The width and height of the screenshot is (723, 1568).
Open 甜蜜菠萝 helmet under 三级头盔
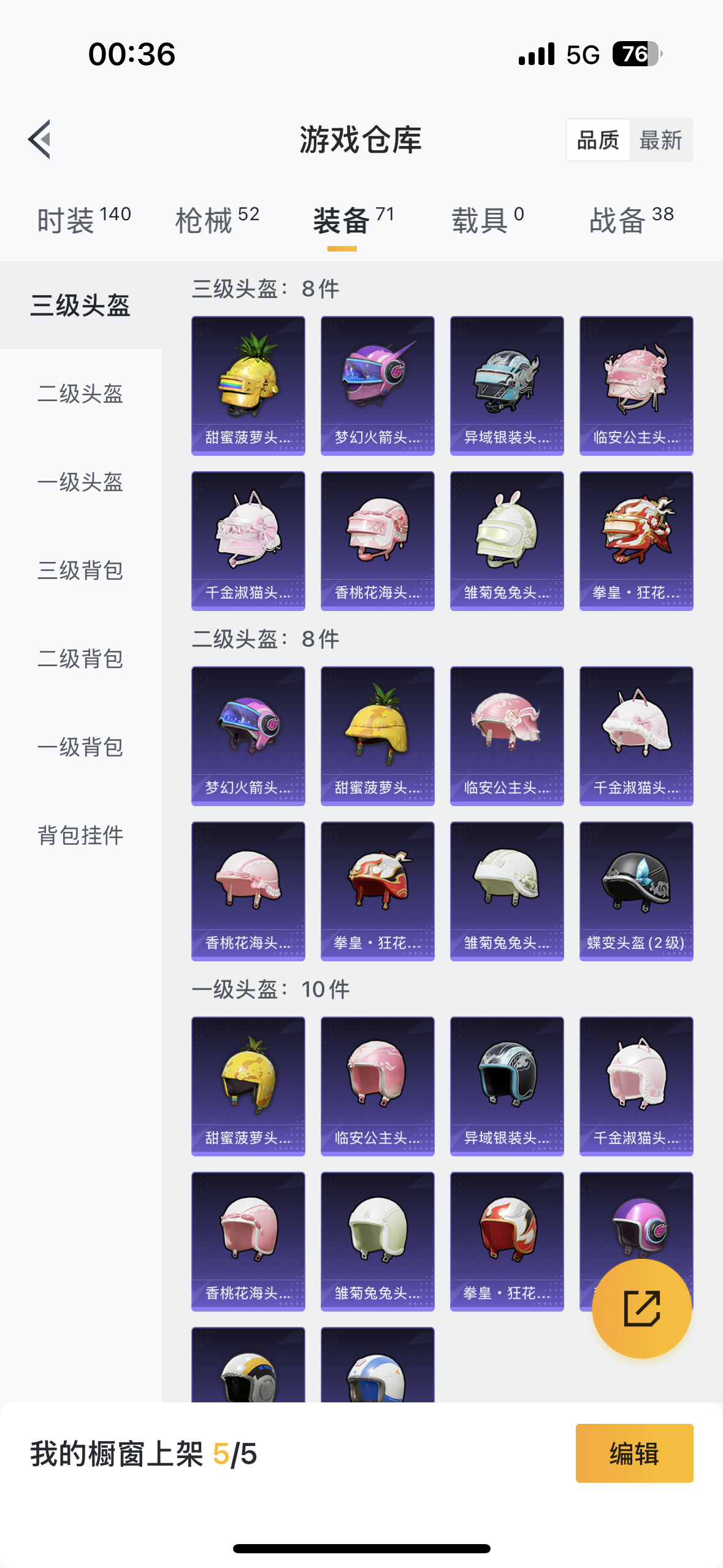click(248, 385)
